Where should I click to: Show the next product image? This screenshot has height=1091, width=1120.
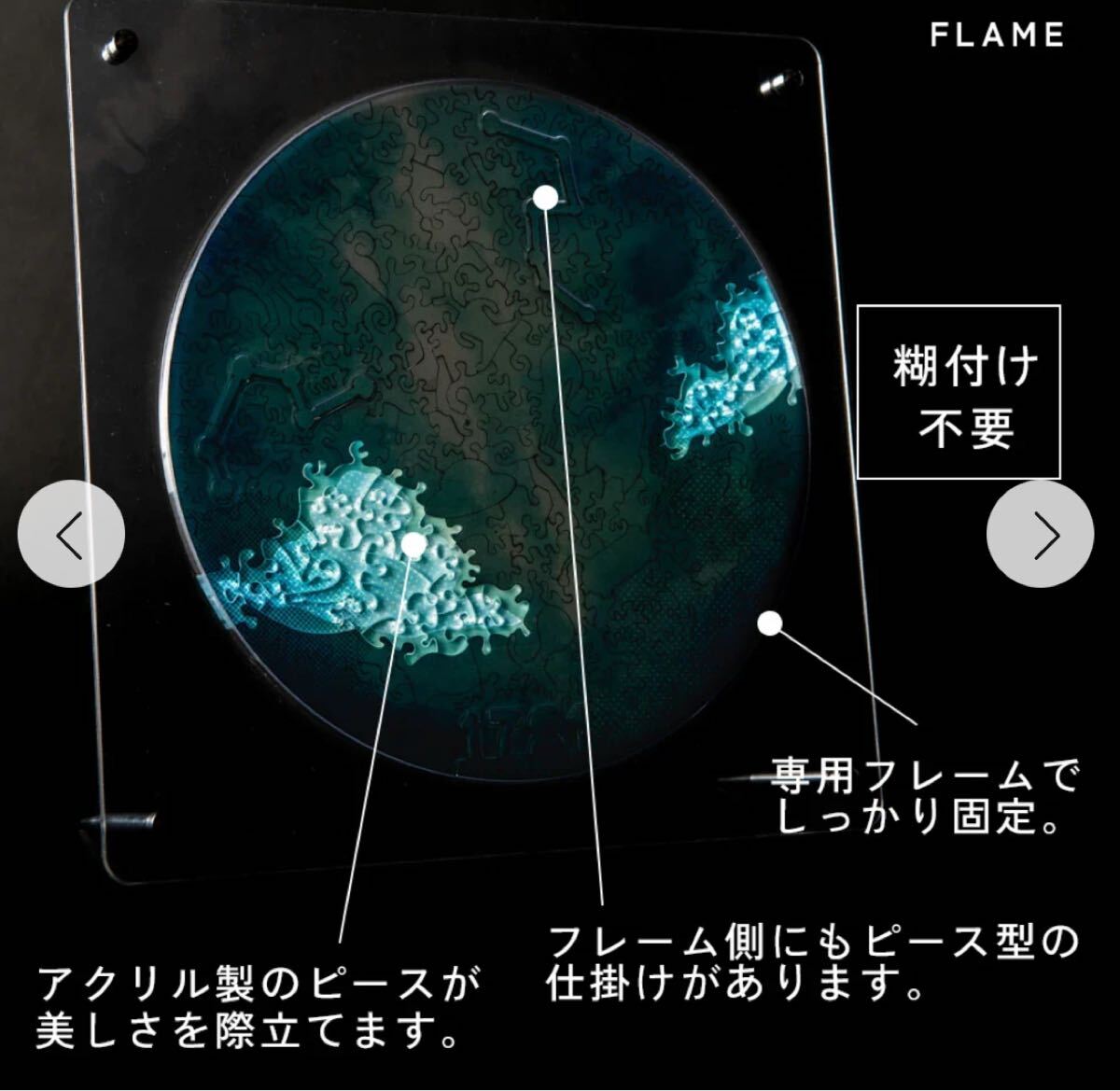pos(1041,535)
